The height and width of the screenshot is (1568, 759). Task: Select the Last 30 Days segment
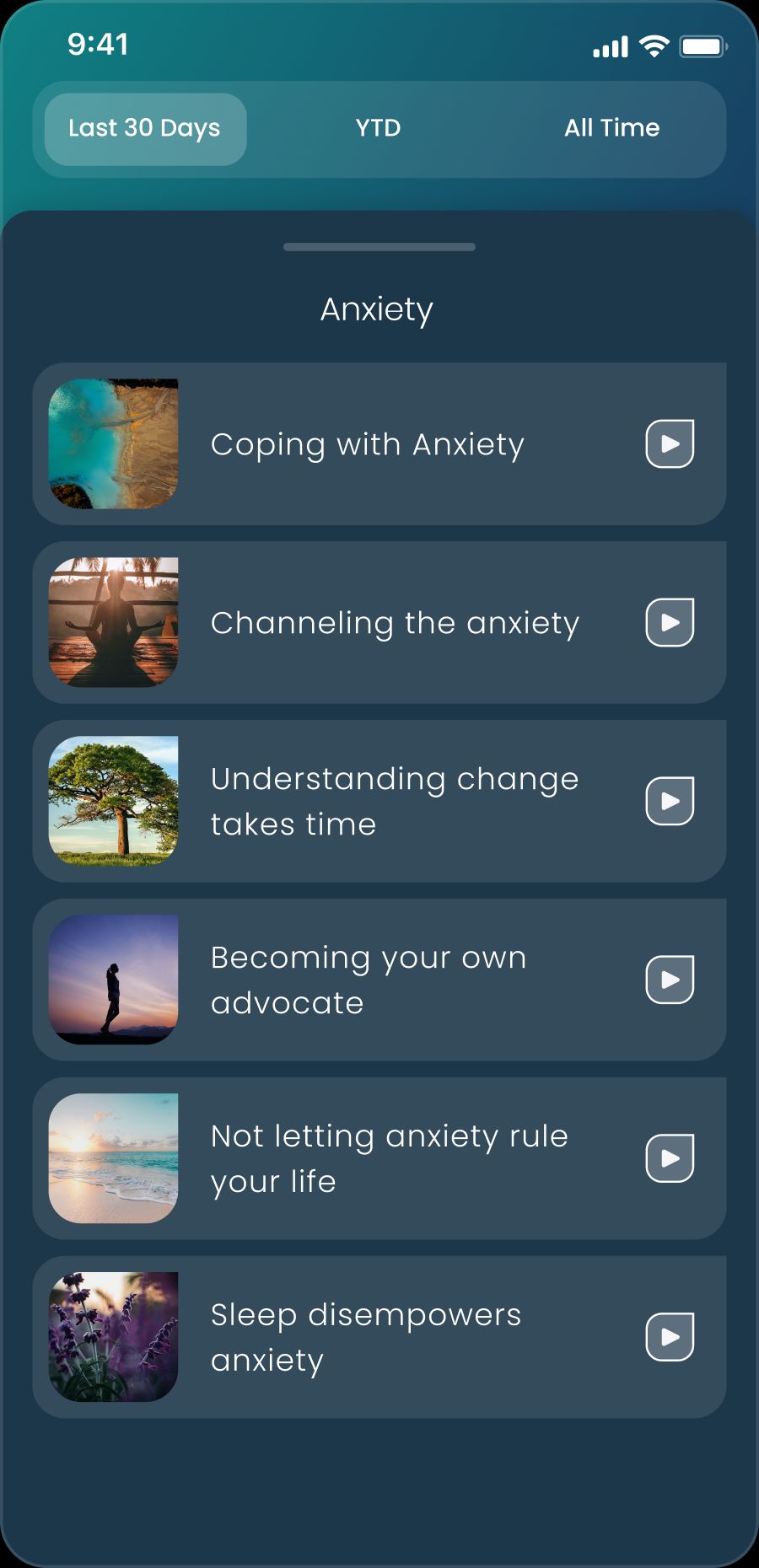(145, 129)
